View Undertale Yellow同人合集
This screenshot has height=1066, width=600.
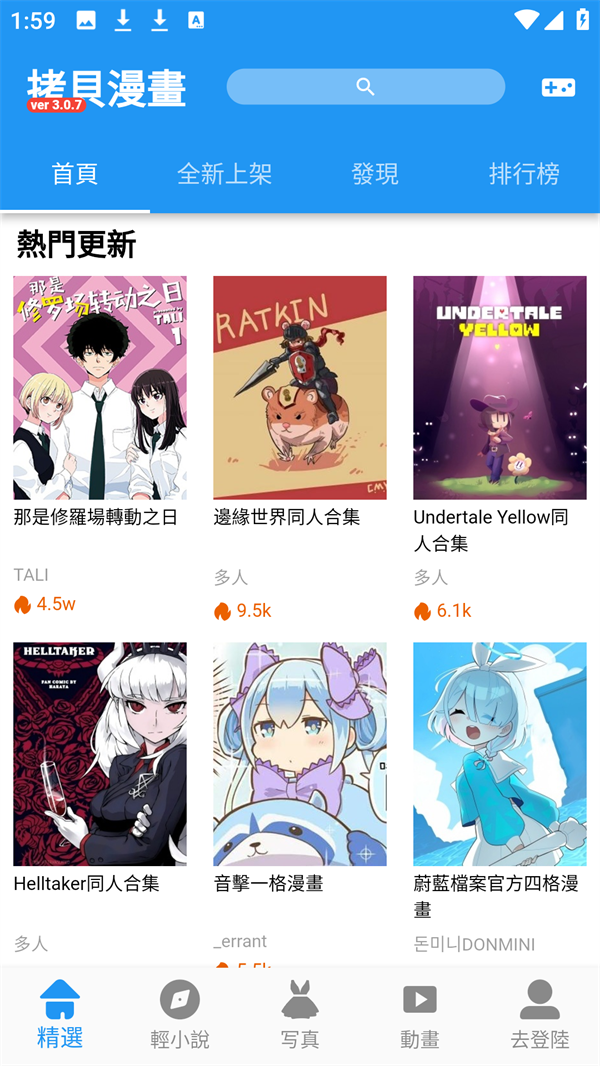(x=500, y=388)
